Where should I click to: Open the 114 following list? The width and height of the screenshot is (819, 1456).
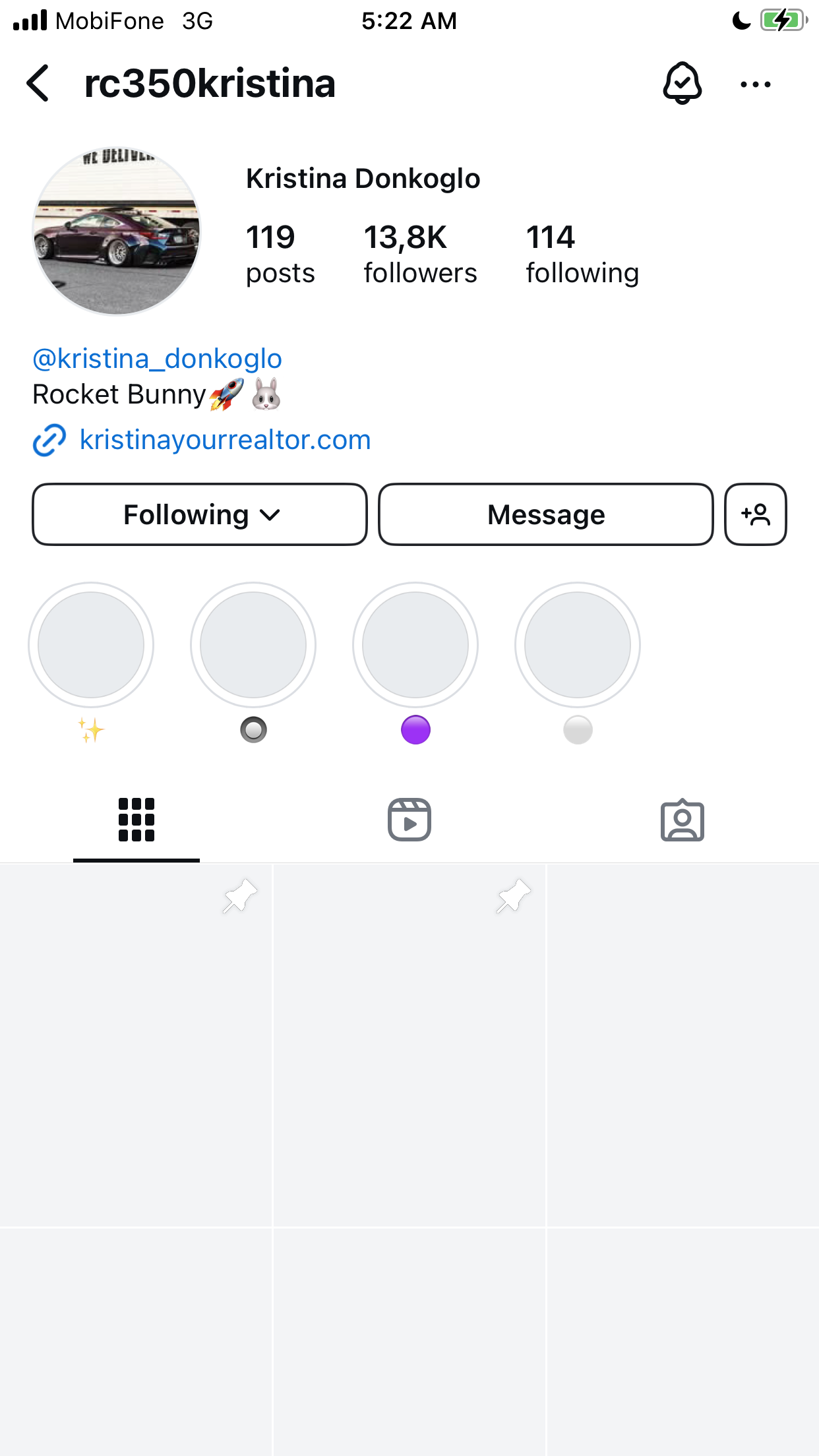(x=582, y=254)
